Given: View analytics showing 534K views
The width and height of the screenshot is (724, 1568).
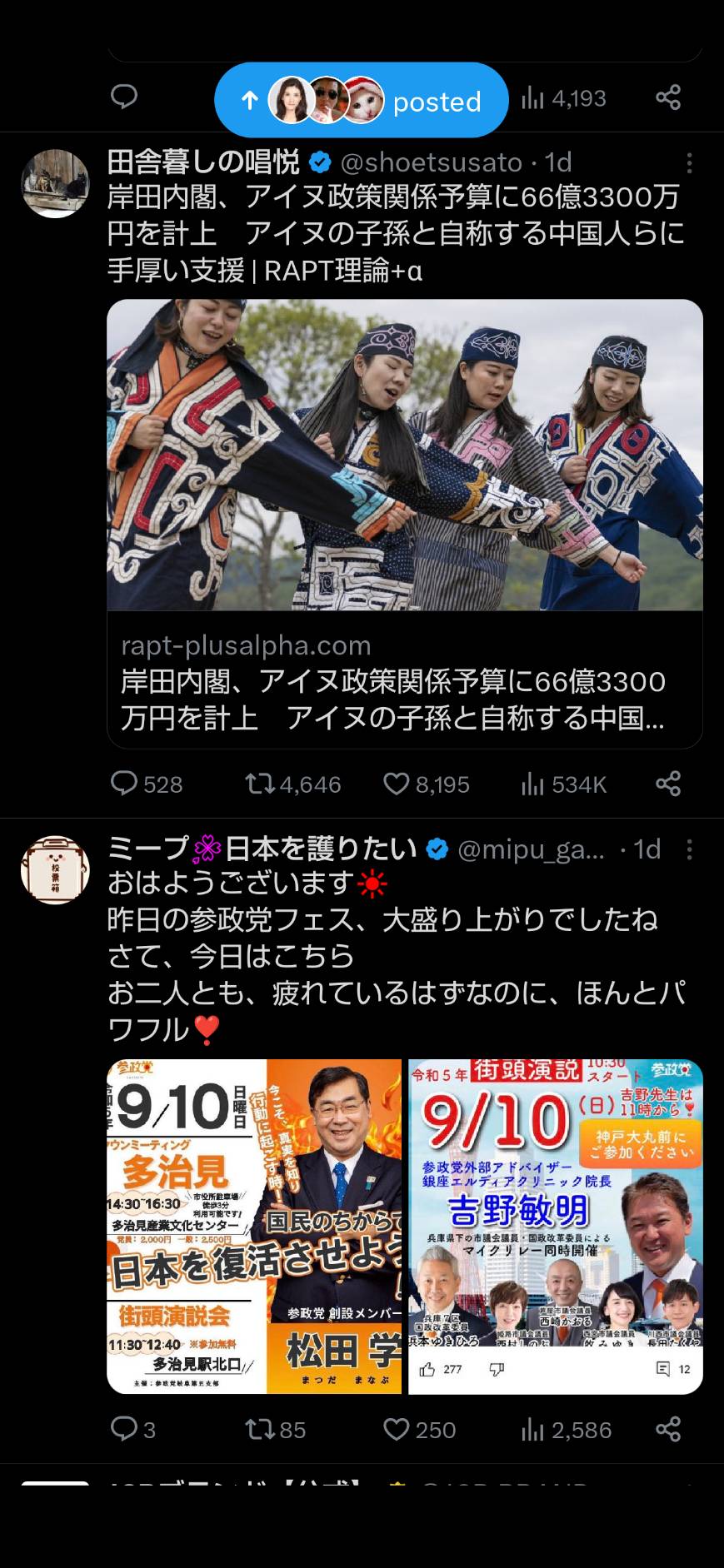Looking at the screenshot, I should click(563, 784).
